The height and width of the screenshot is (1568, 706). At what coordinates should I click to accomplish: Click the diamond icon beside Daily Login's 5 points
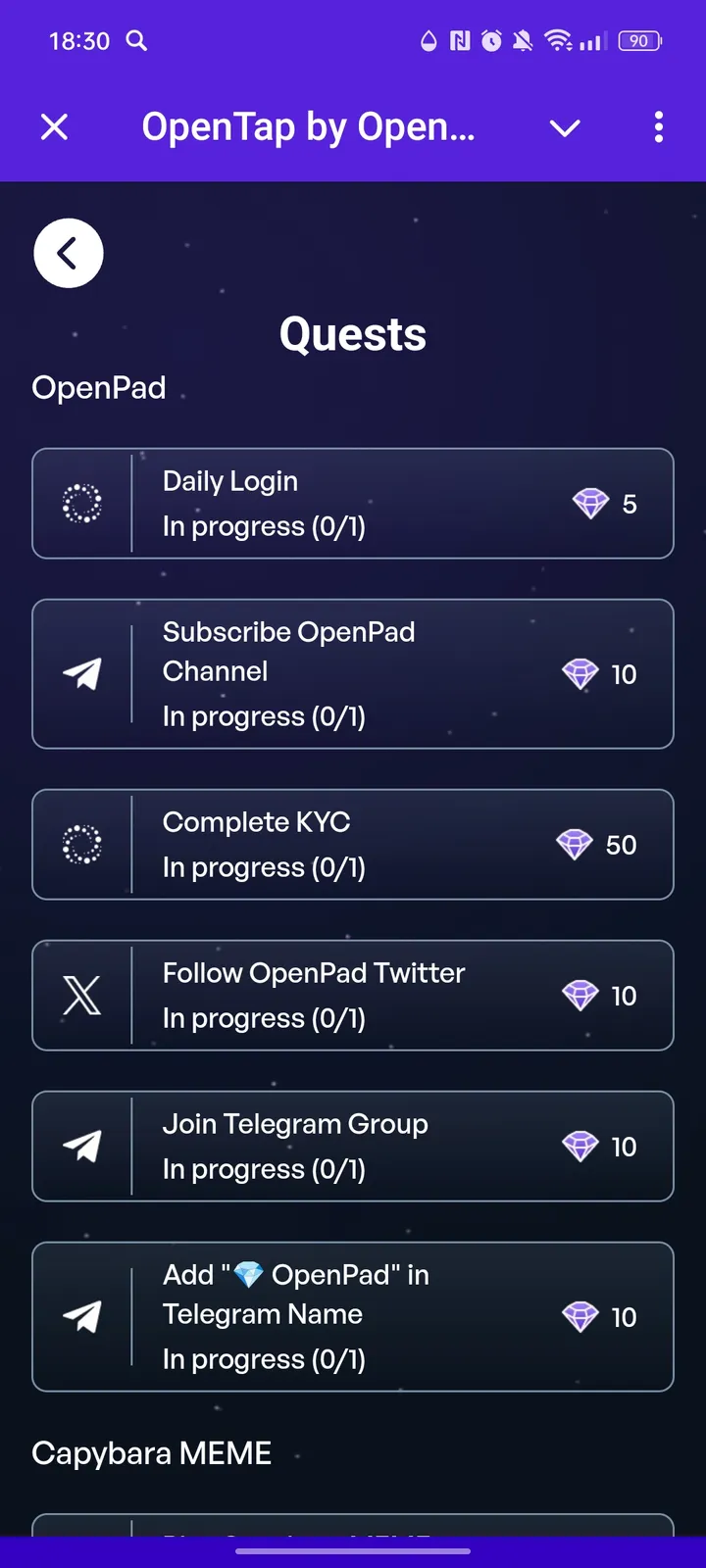coord(591,503)
